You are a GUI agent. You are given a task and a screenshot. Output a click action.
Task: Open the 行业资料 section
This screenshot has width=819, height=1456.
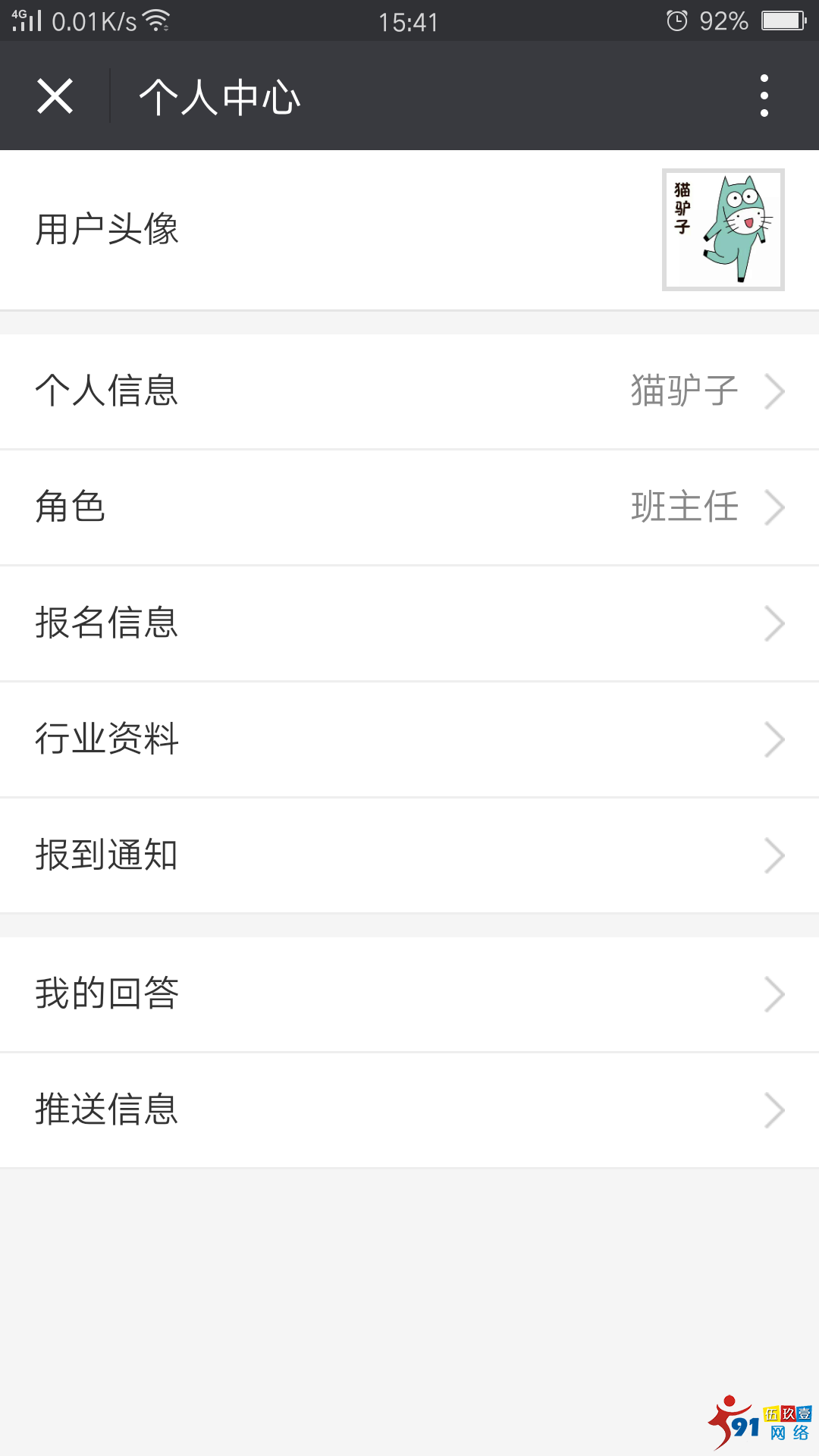click(x=108, y=739)
